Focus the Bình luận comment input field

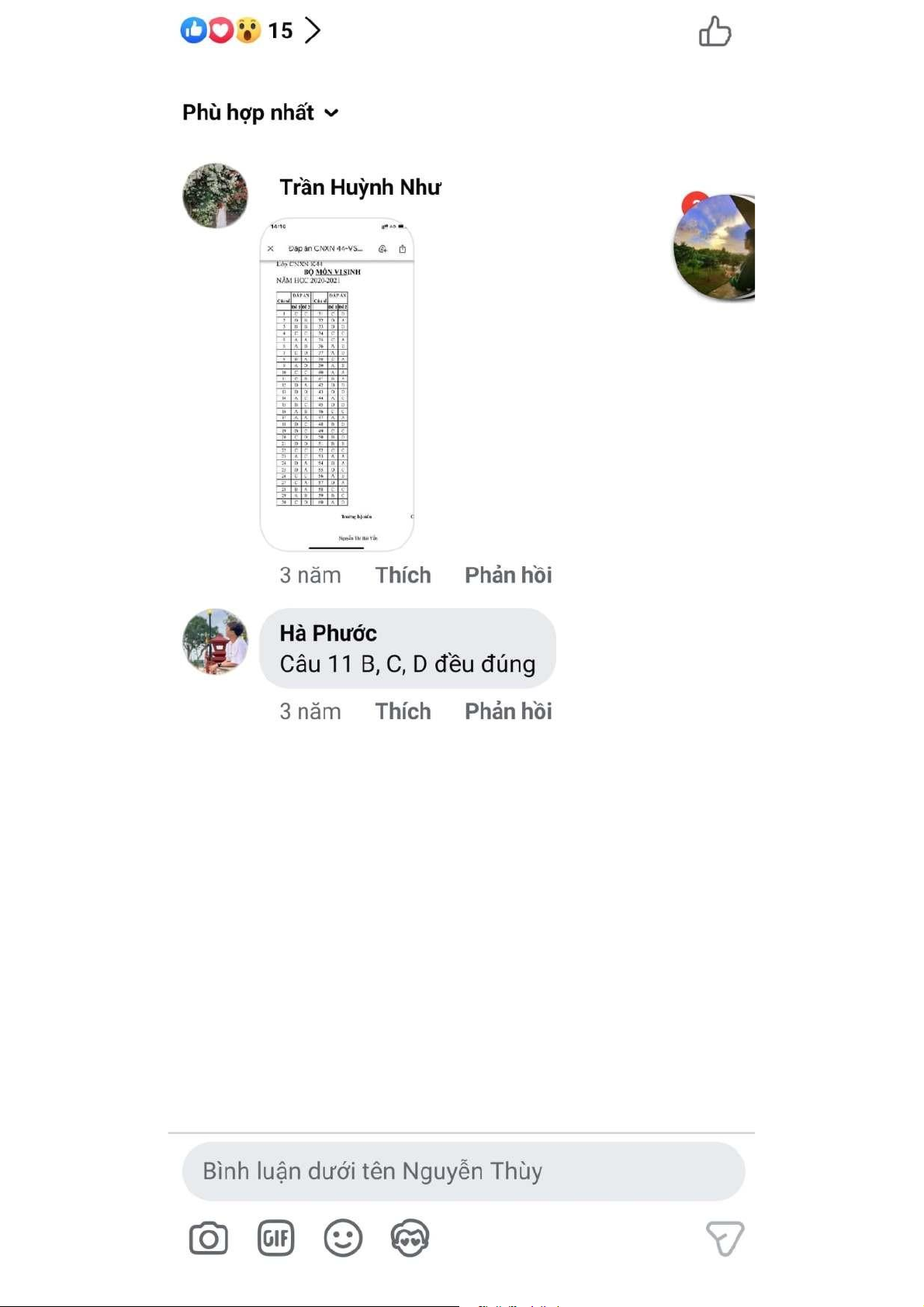[x=463, y=1171]
